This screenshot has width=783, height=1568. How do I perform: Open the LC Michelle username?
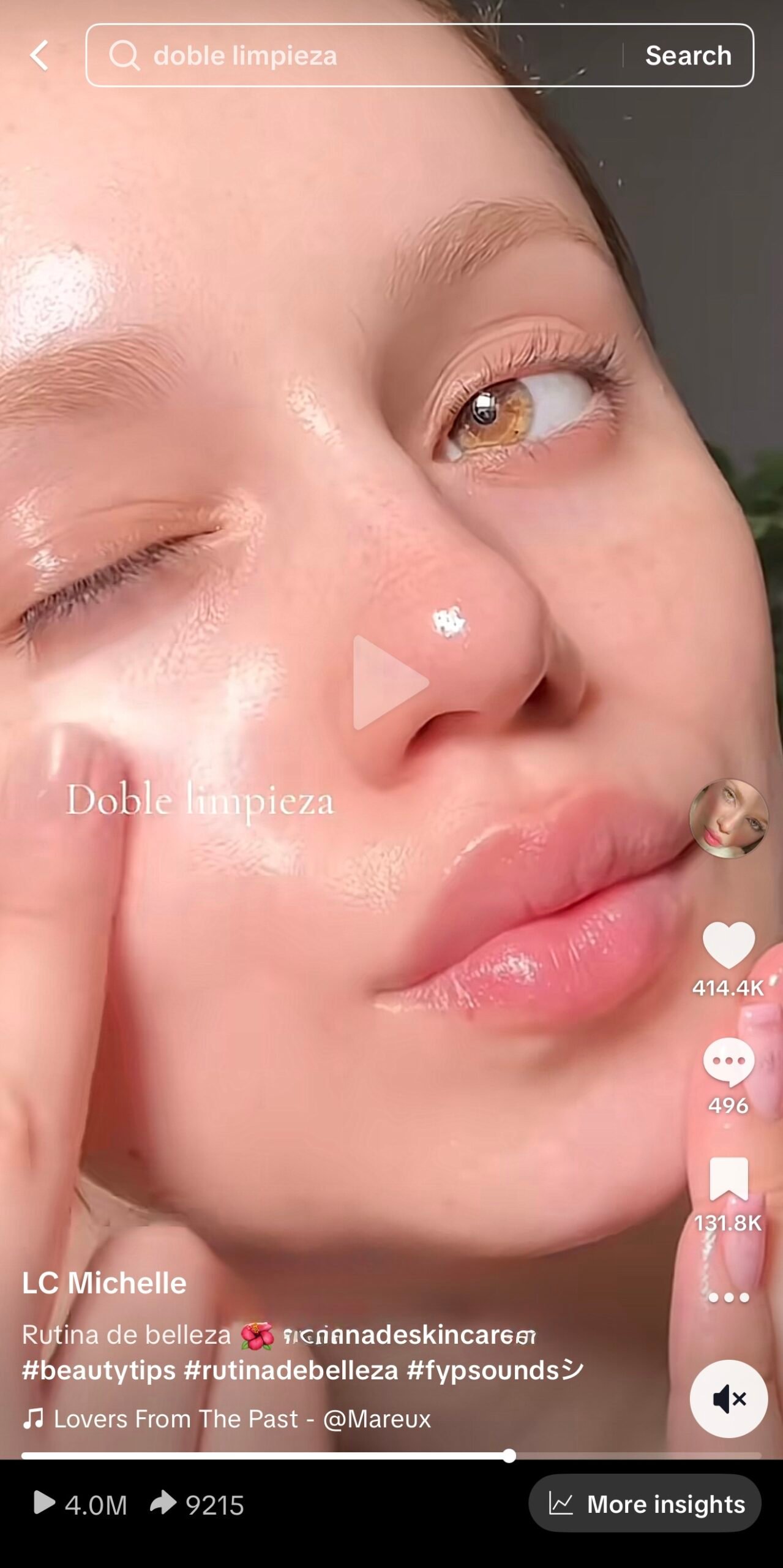(x=105, y=1283)
